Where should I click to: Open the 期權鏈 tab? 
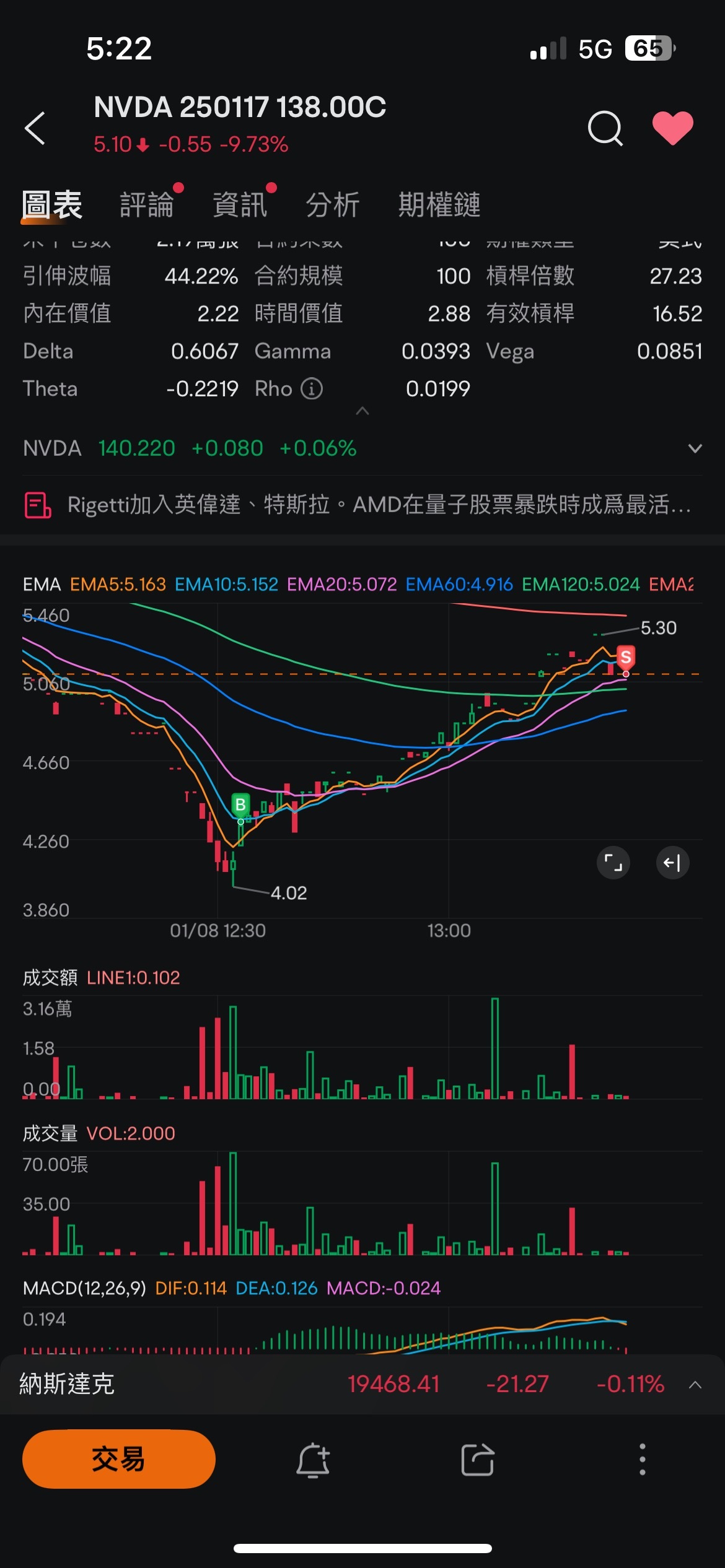pos(439,204)
